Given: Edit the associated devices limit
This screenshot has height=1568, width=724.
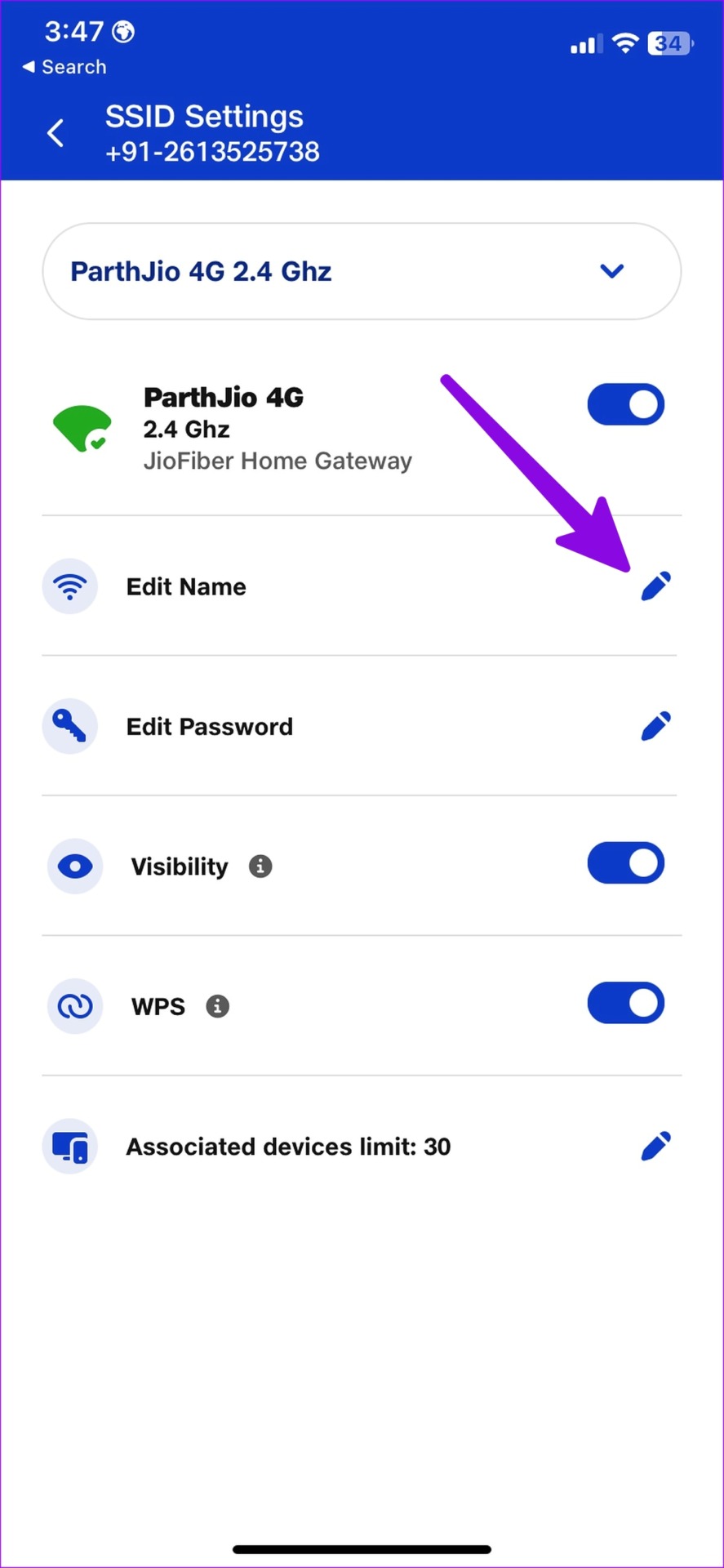Looking at the screenshot, I should coord(655,1147).
